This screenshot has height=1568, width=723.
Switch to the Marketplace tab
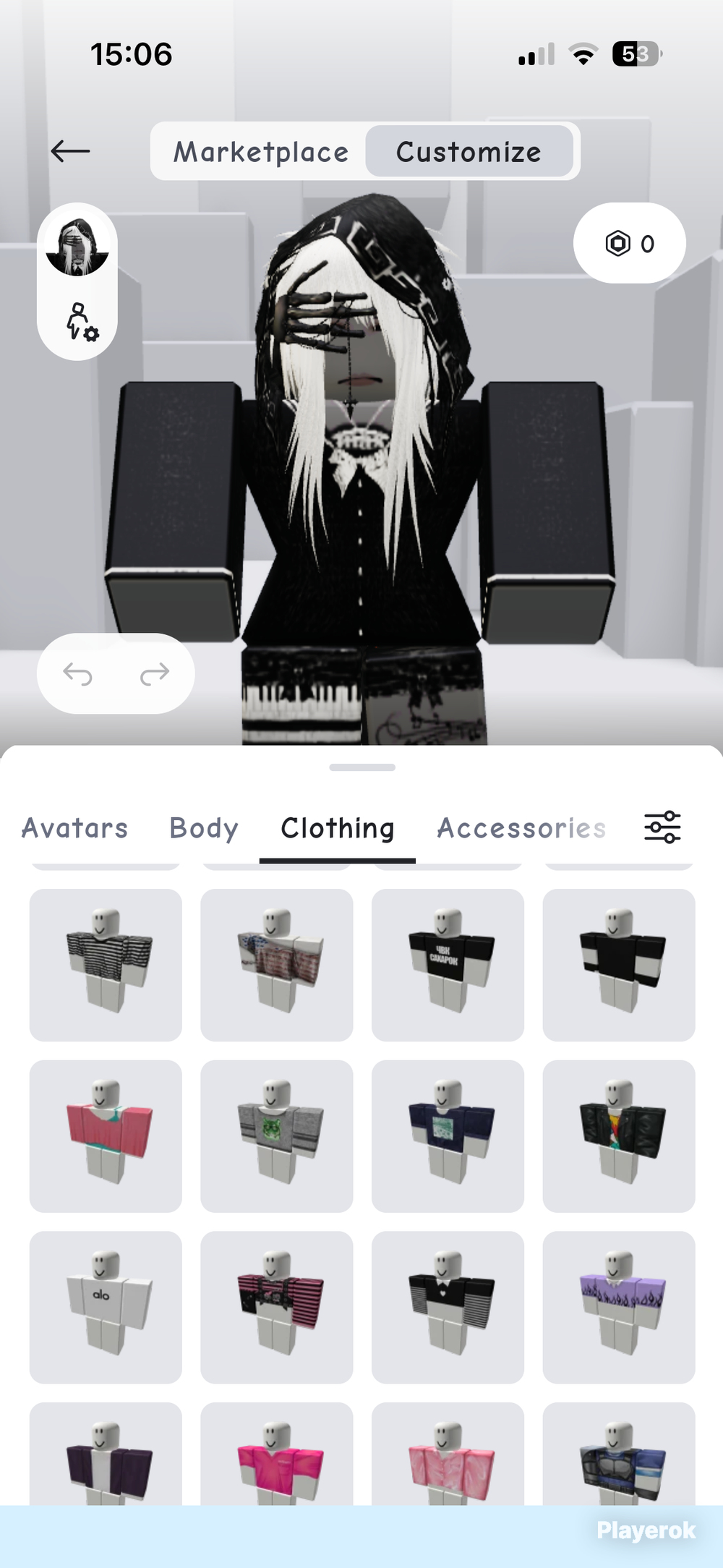(x=261, y=152)
